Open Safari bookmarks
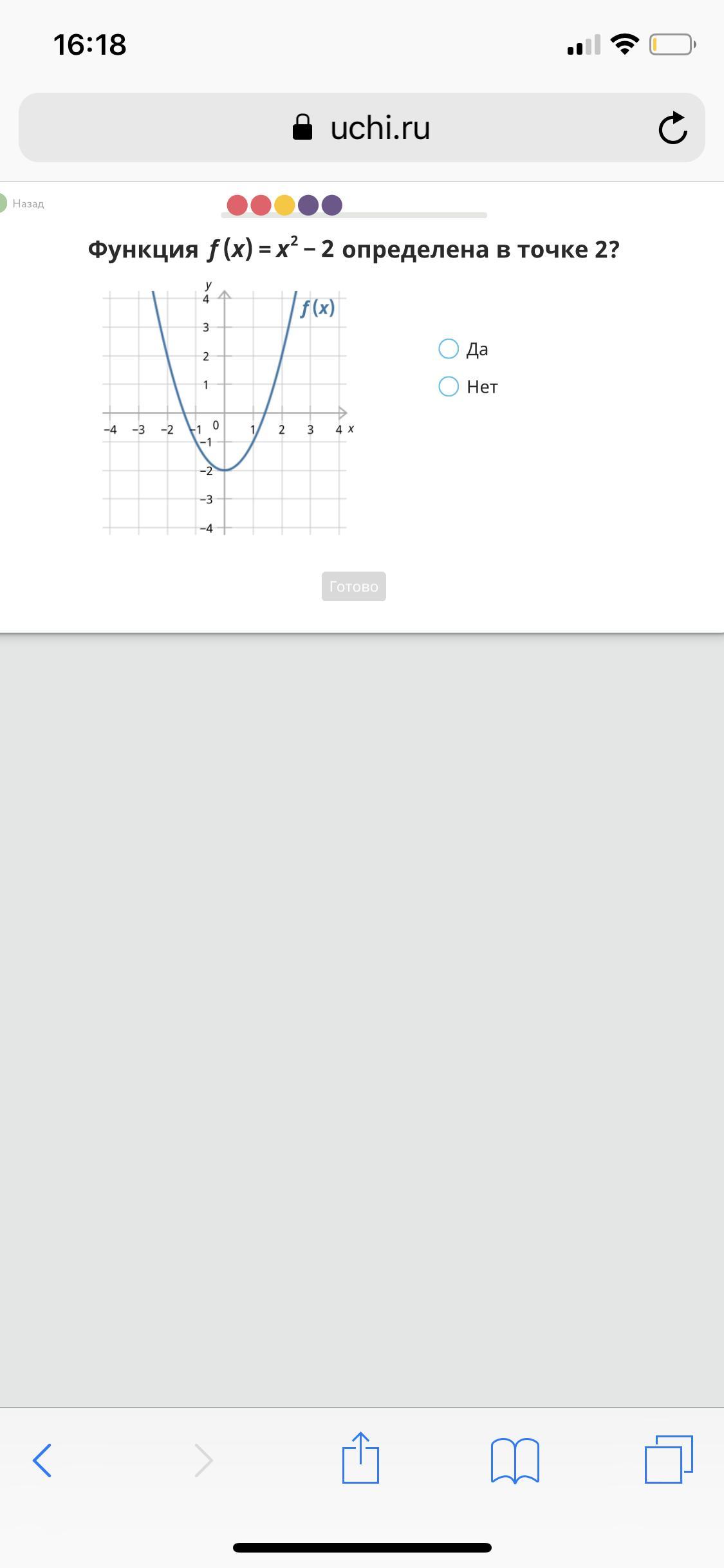 coord(515,1460)
